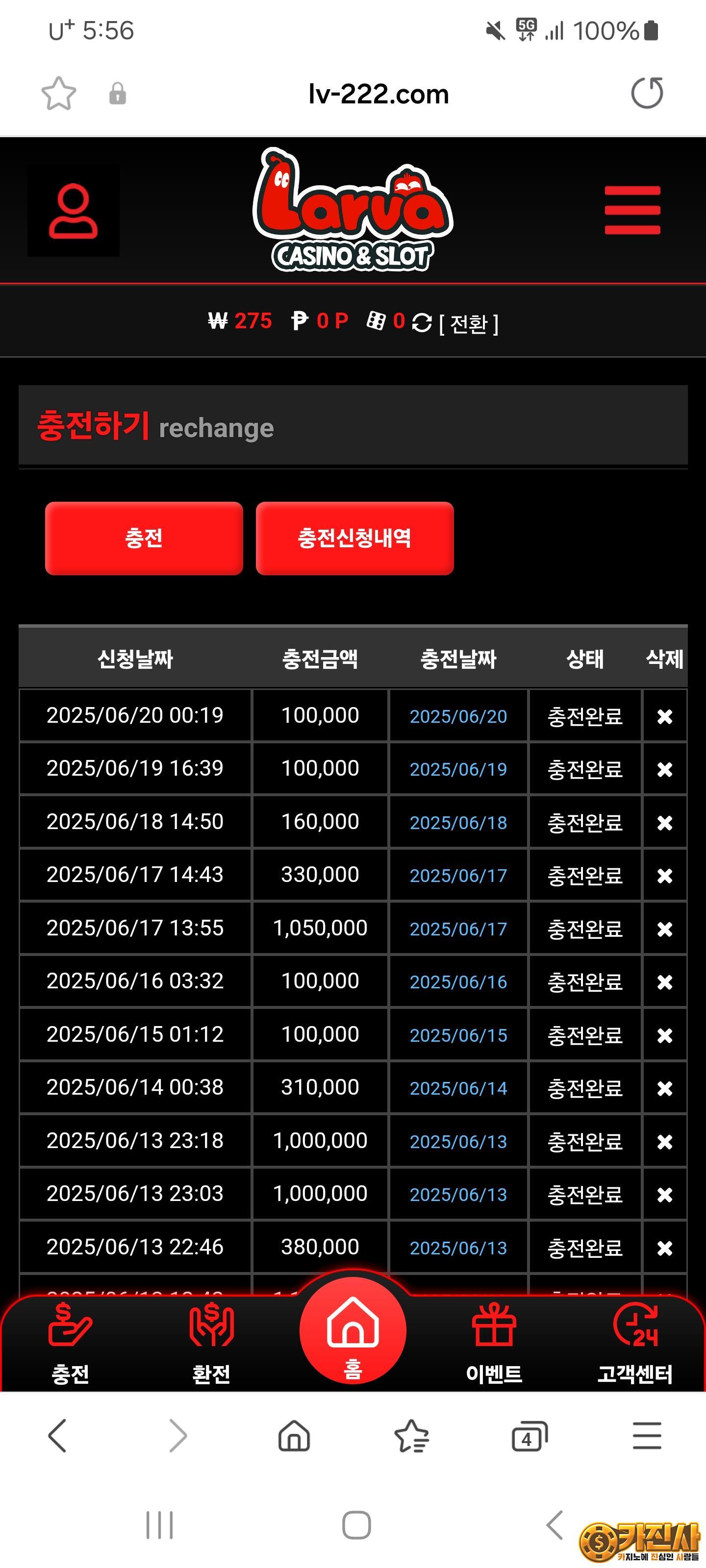Tap the 전환 point conversion link

pyautogui.click(x=468, y=323)
